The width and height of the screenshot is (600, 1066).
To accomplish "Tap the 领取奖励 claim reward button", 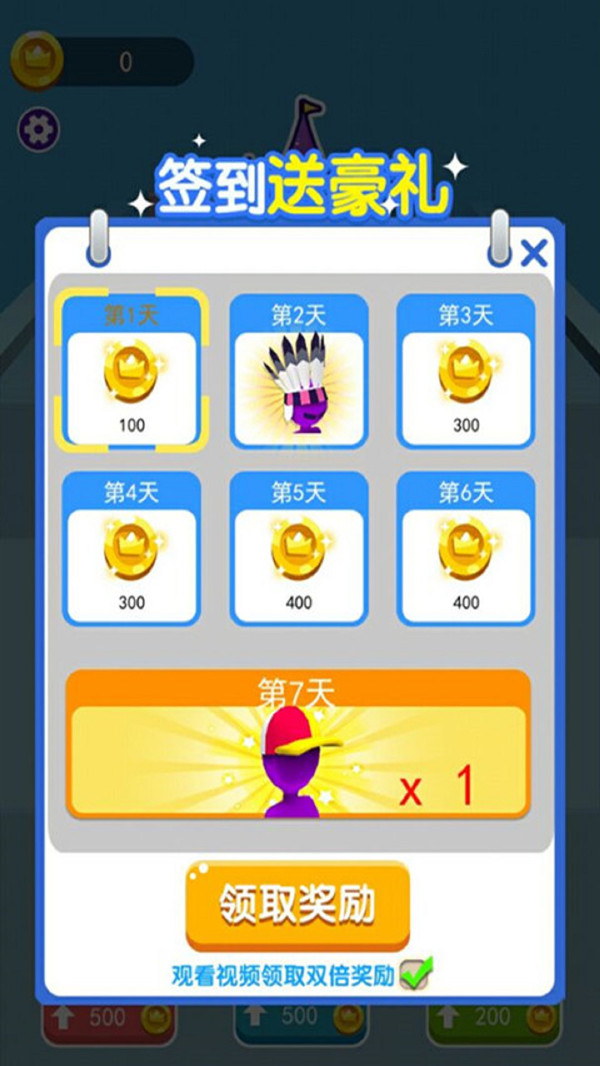I will [298, 905].
